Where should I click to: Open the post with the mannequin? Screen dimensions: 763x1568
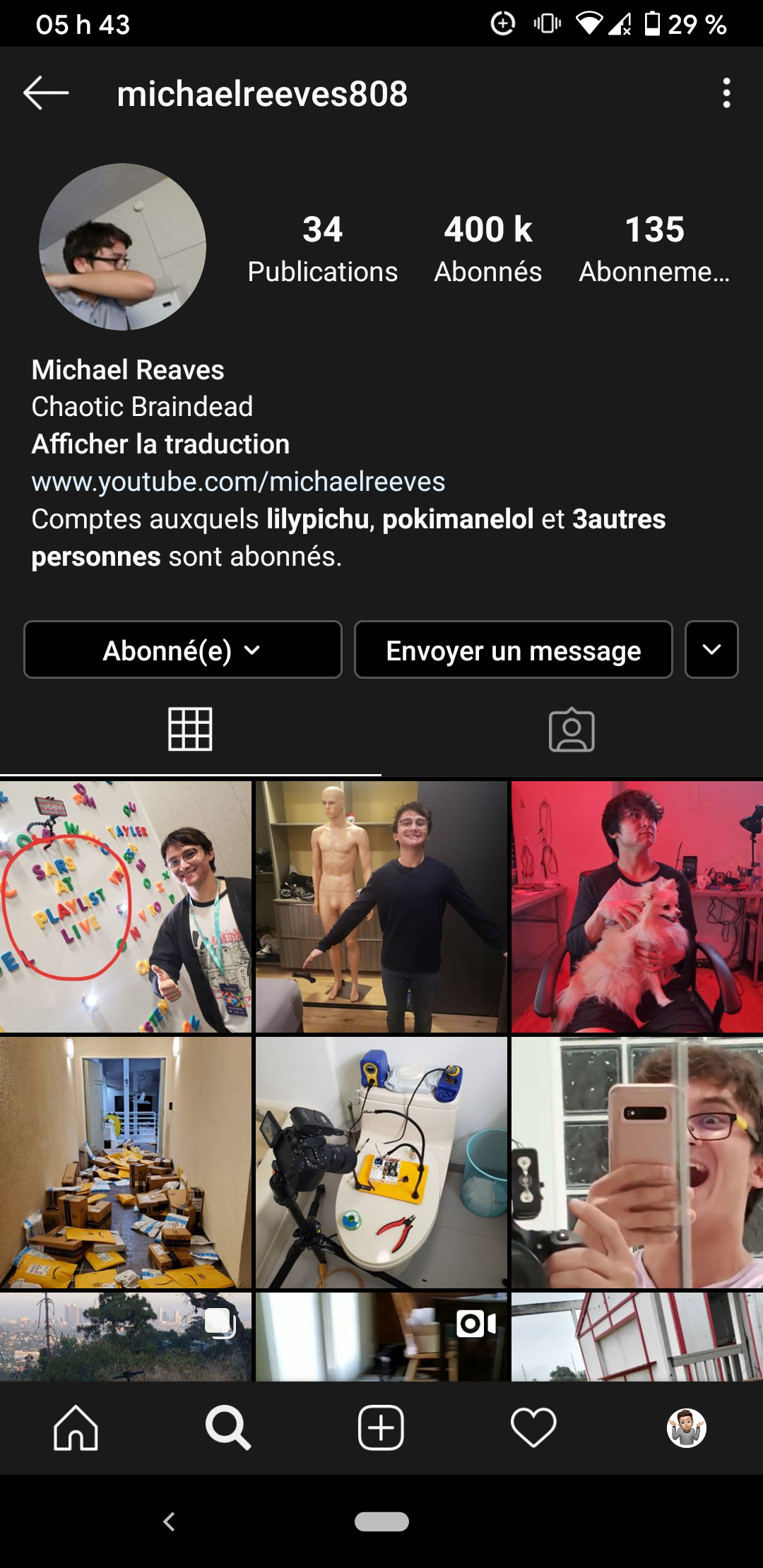381,906
